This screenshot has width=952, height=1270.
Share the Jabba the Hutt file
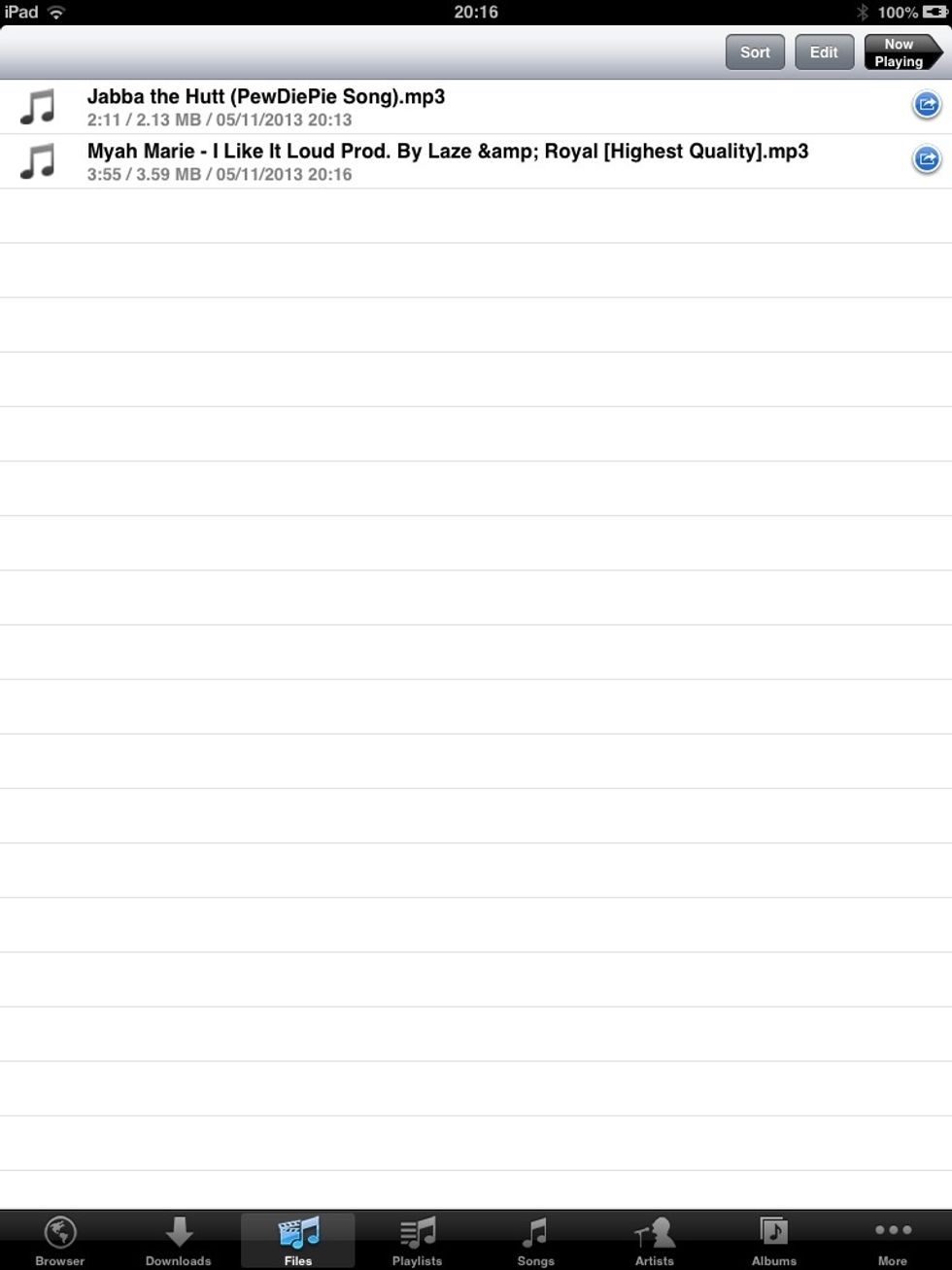pyautogui.click(x=927, y=105)
